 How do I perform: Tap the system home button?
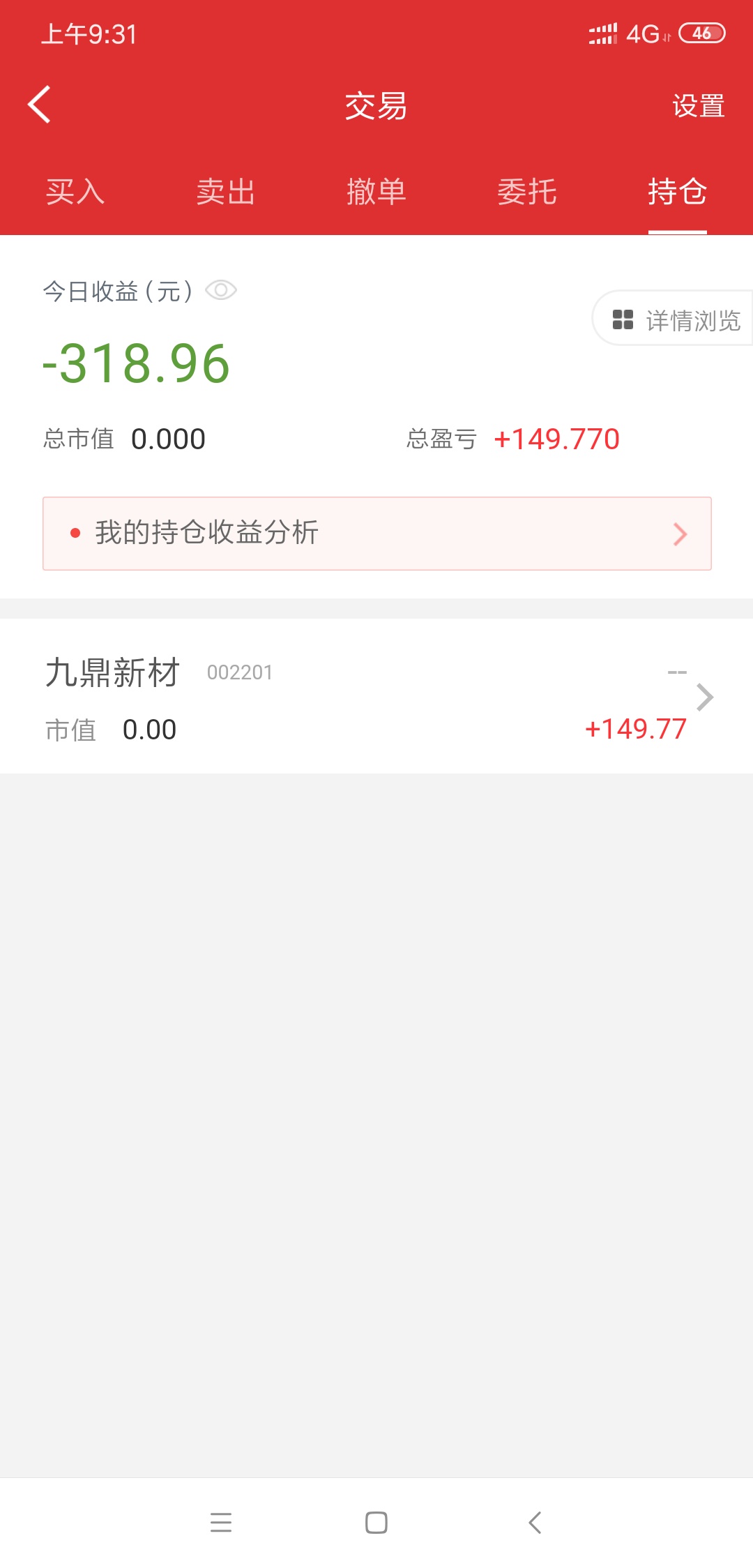[x=376, y=1522]
